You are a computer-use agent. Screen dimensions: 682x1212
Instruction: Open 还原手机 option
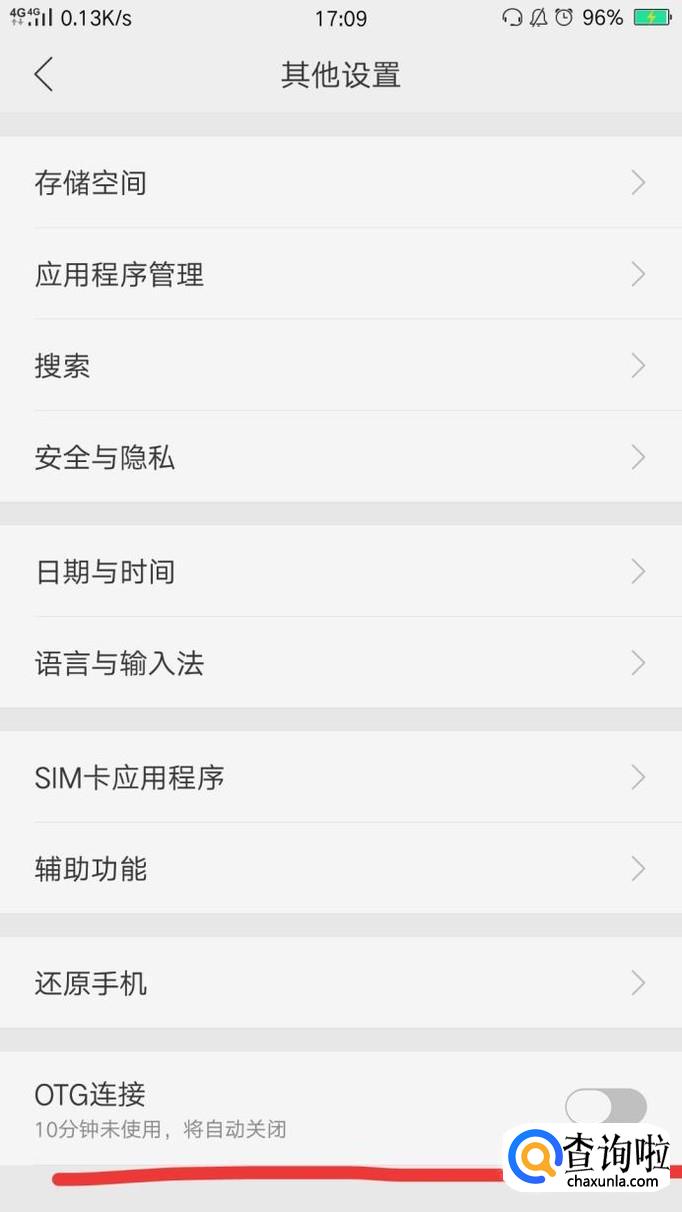(340, 983)
